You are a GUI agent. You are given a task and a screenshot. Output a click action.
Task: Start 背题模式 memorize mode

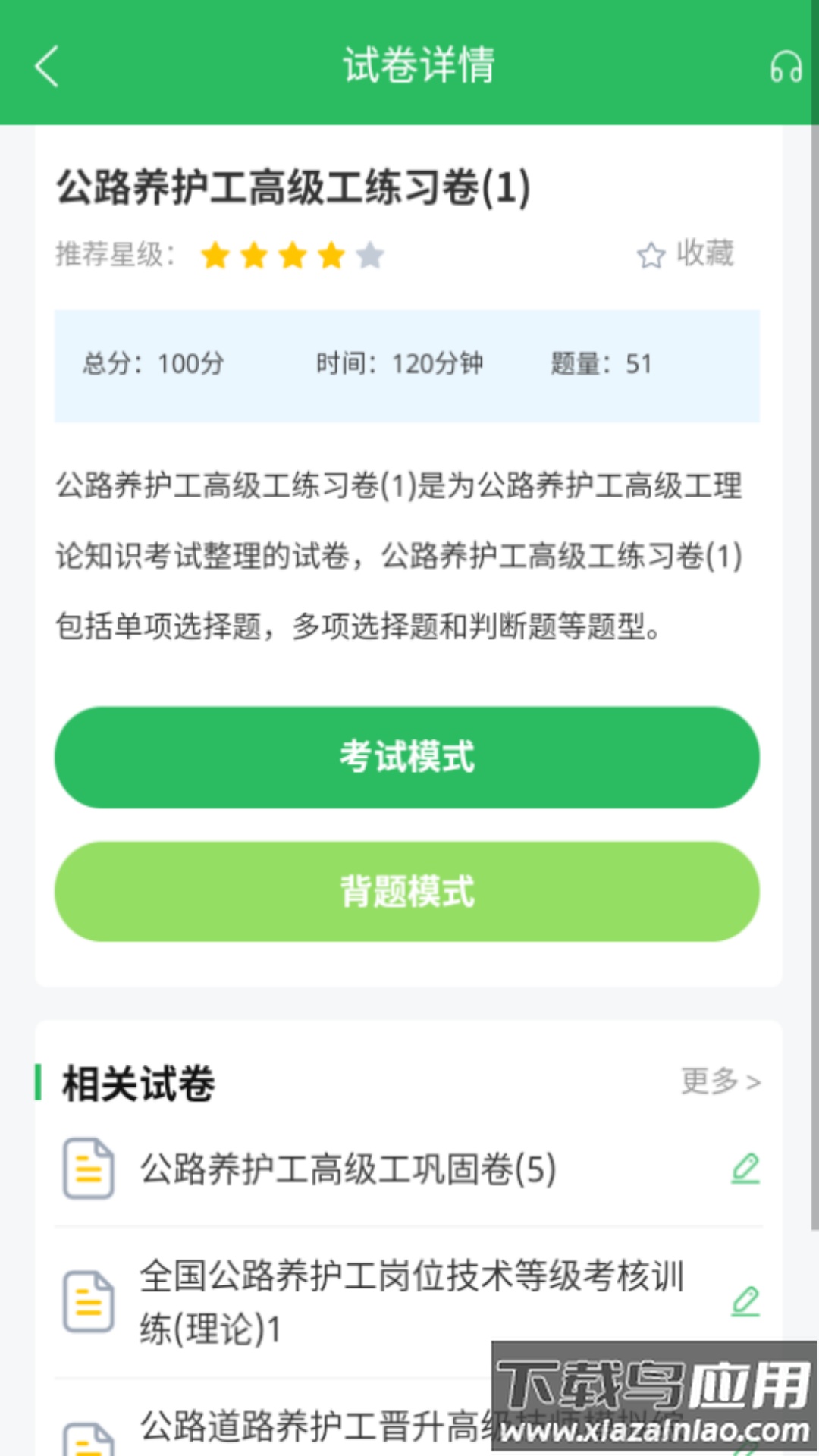408,893
